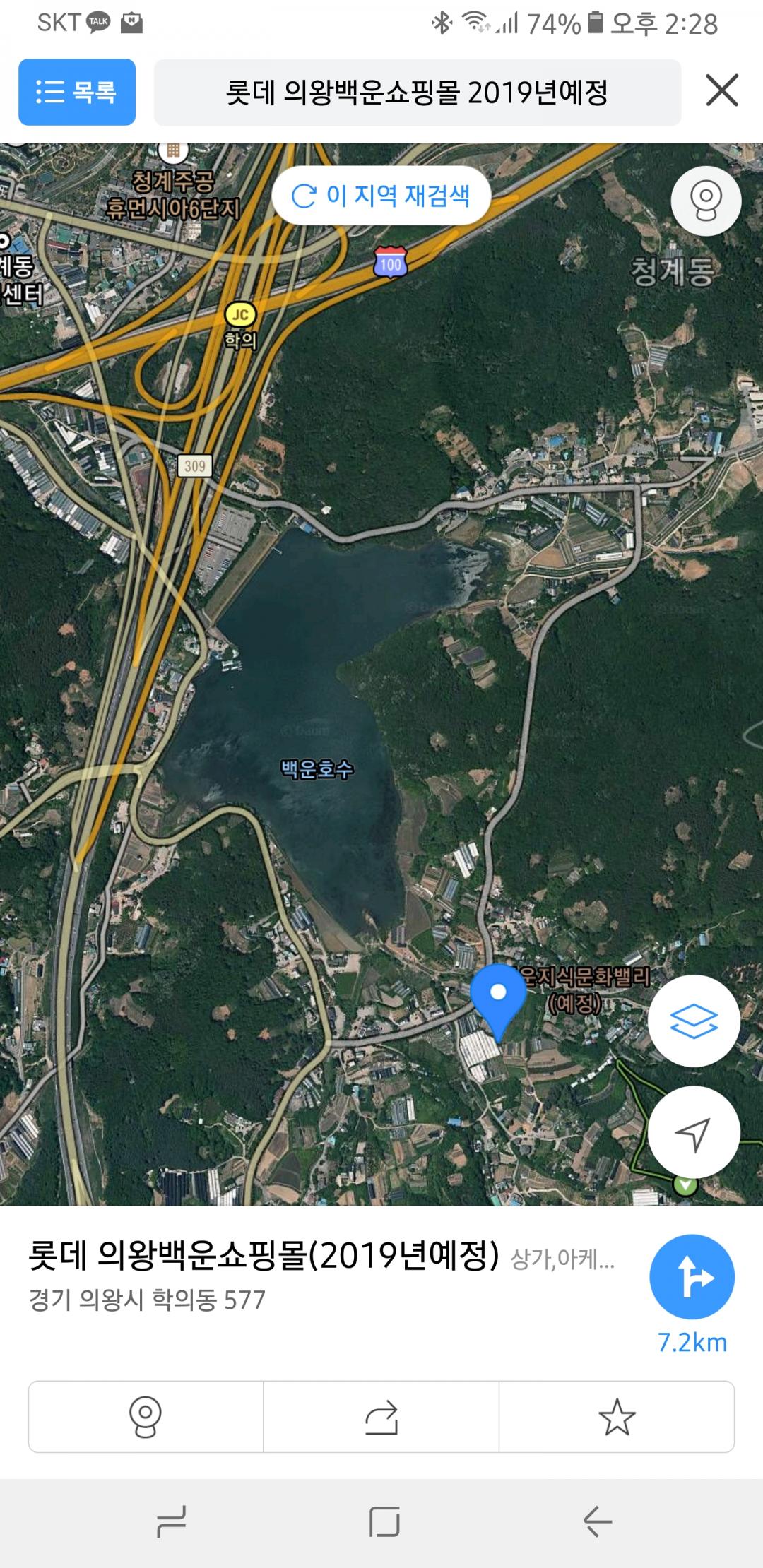Open road view from the map overlay
The width and height of the screenshot is (763, 1568).
pos(706,201)
